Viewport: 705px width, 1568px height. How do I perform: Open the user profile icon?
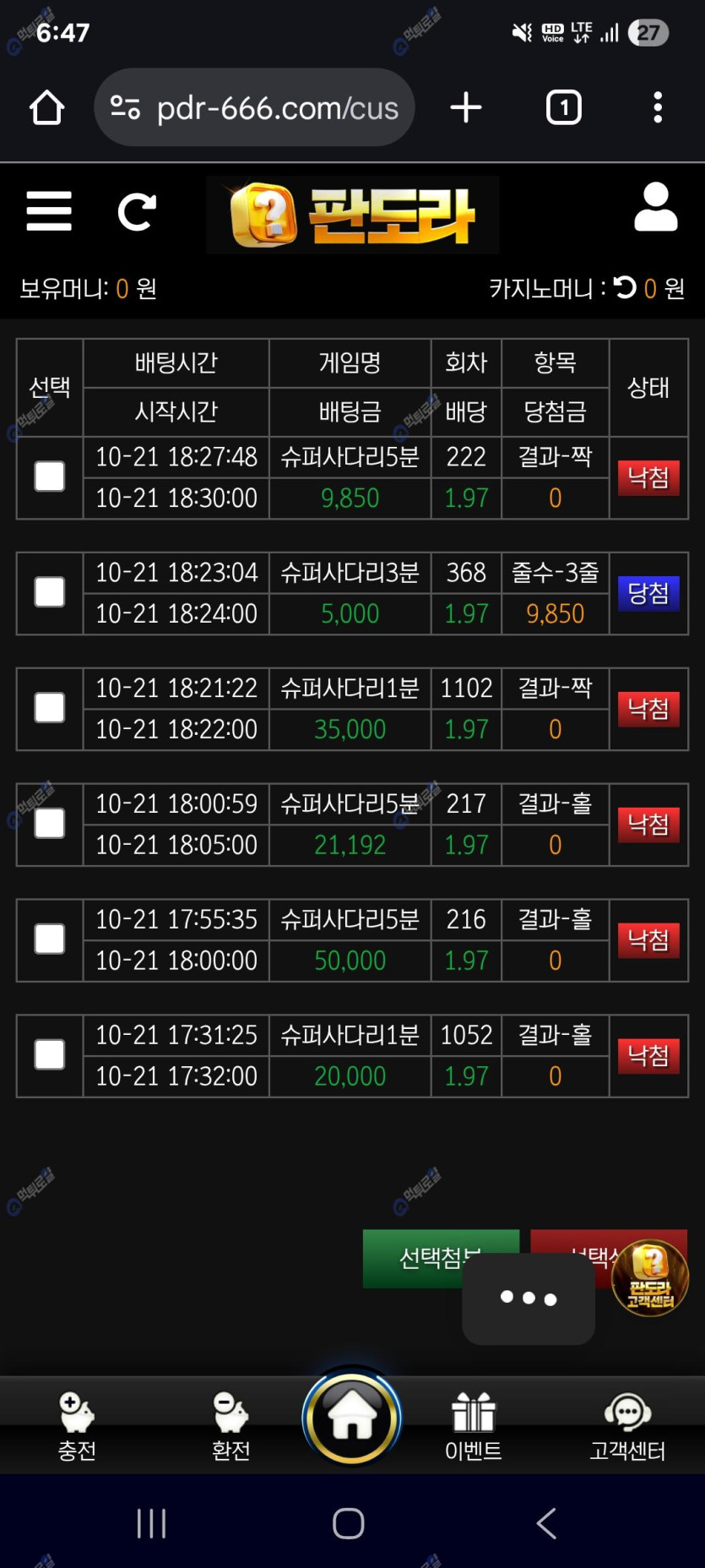pyautogui.click(x=656, y=208)
